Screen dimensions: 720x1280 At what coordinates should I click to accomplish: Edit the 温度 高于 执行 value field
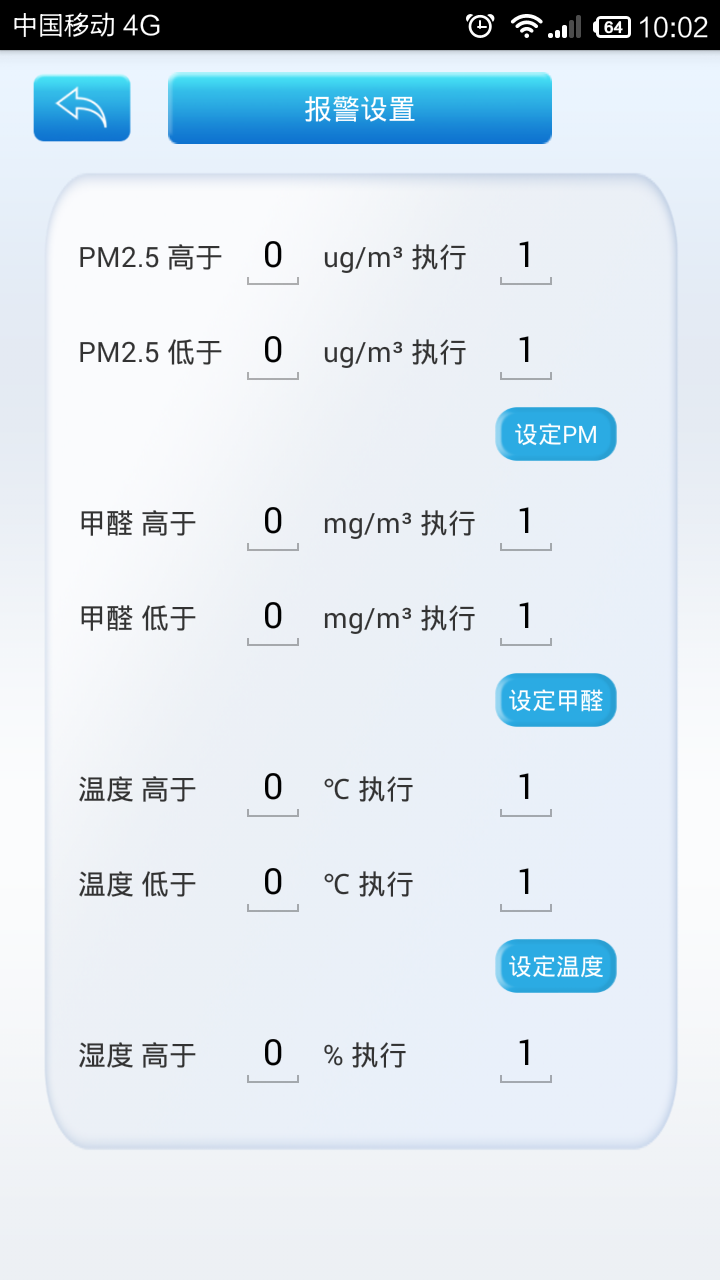[525, 789]
